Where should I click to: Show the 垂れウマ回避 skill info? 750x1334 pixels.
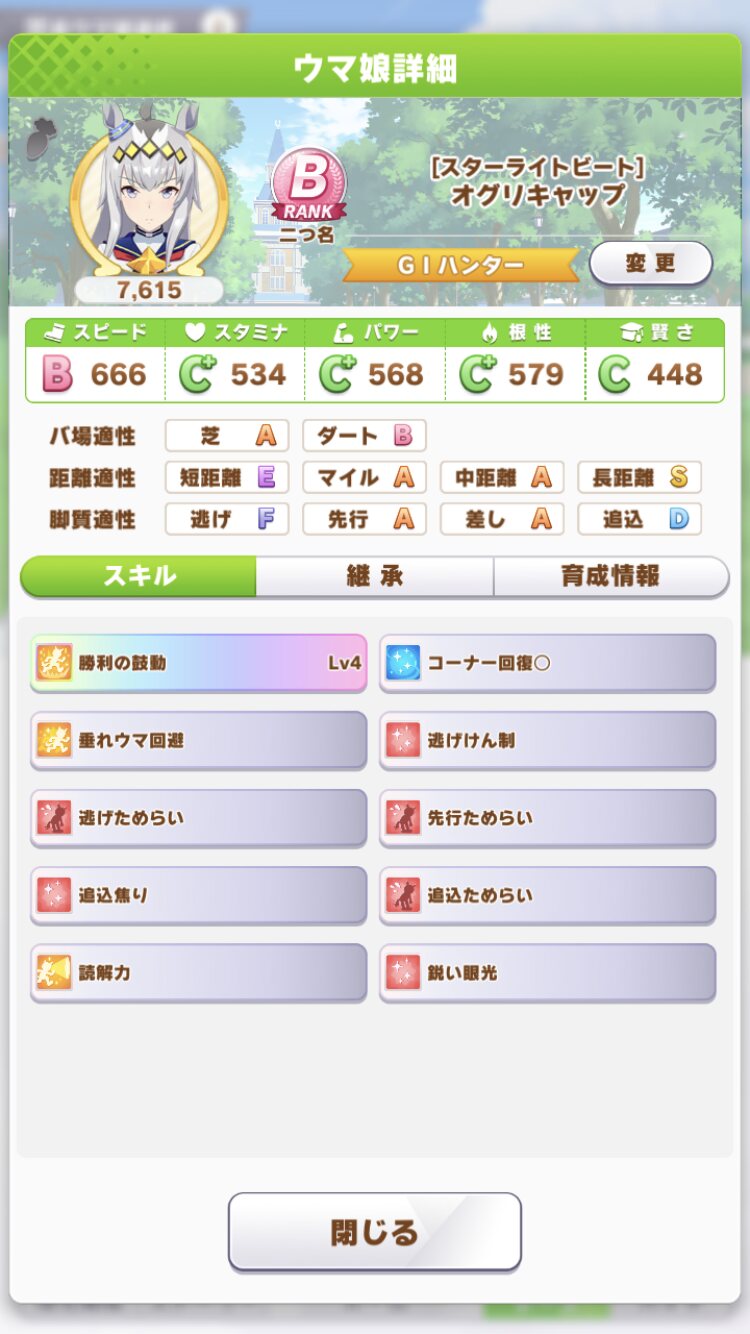click(198, 740)
